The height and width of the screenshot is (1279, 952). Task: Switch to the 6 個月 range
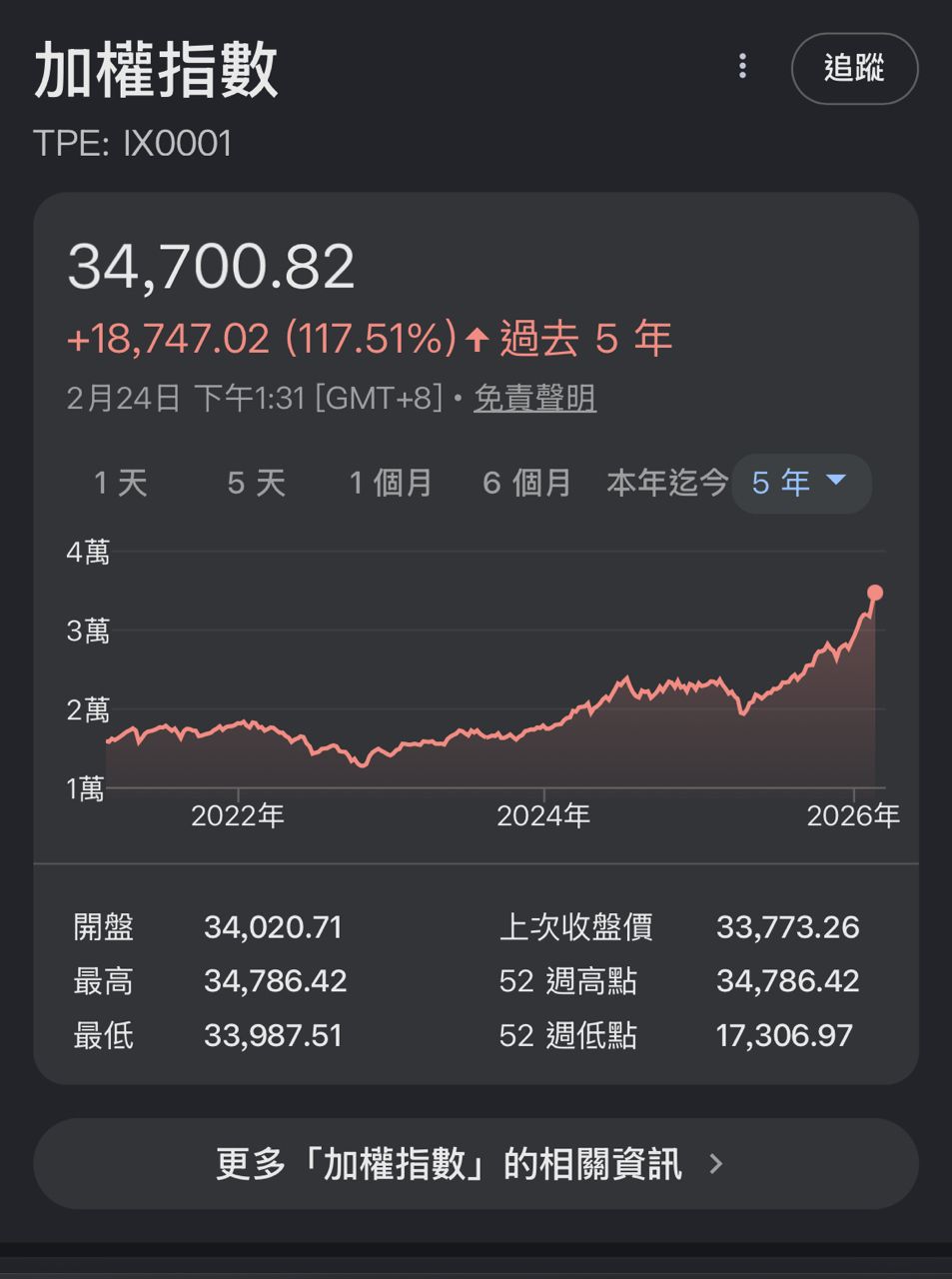click(x=526, y=484)
